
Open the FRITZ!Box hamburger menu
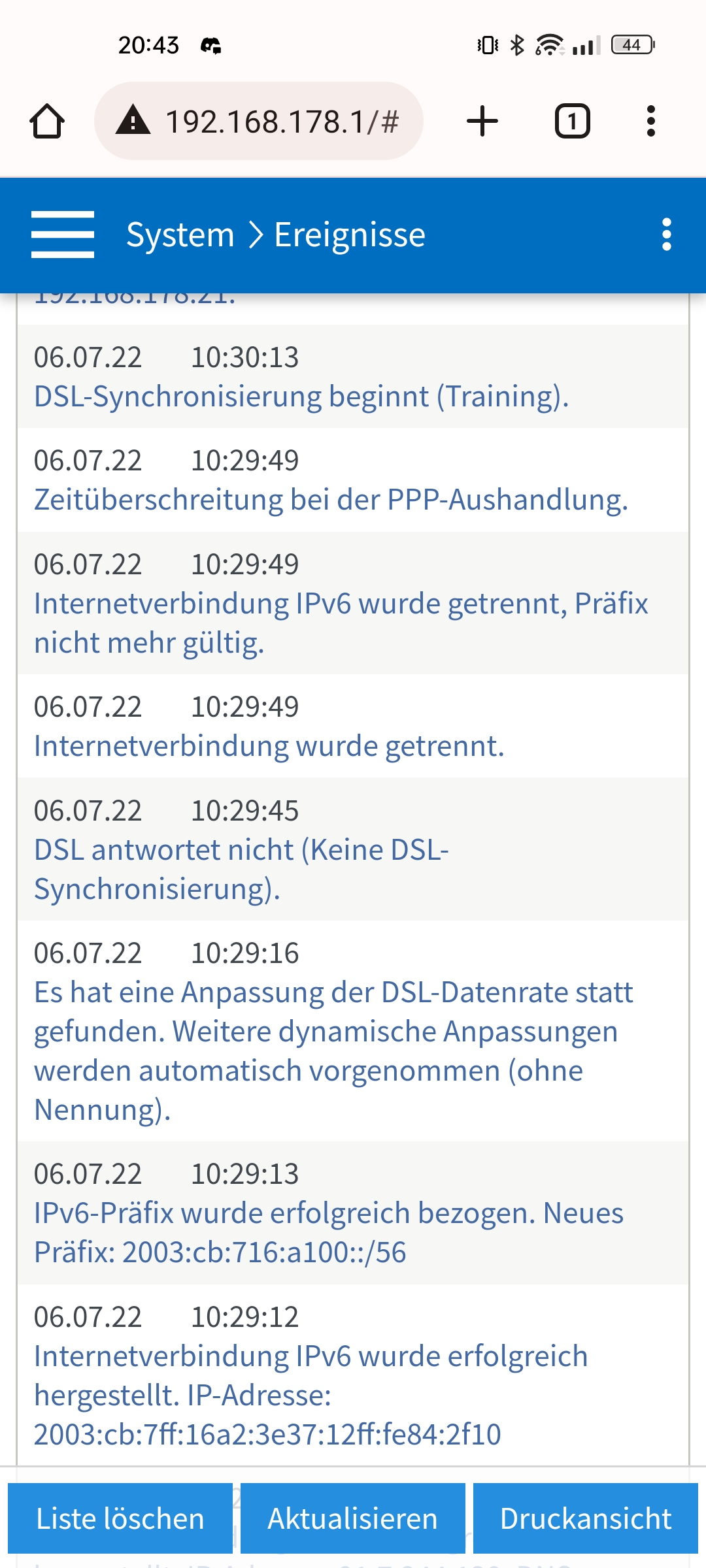pos(63,235)
